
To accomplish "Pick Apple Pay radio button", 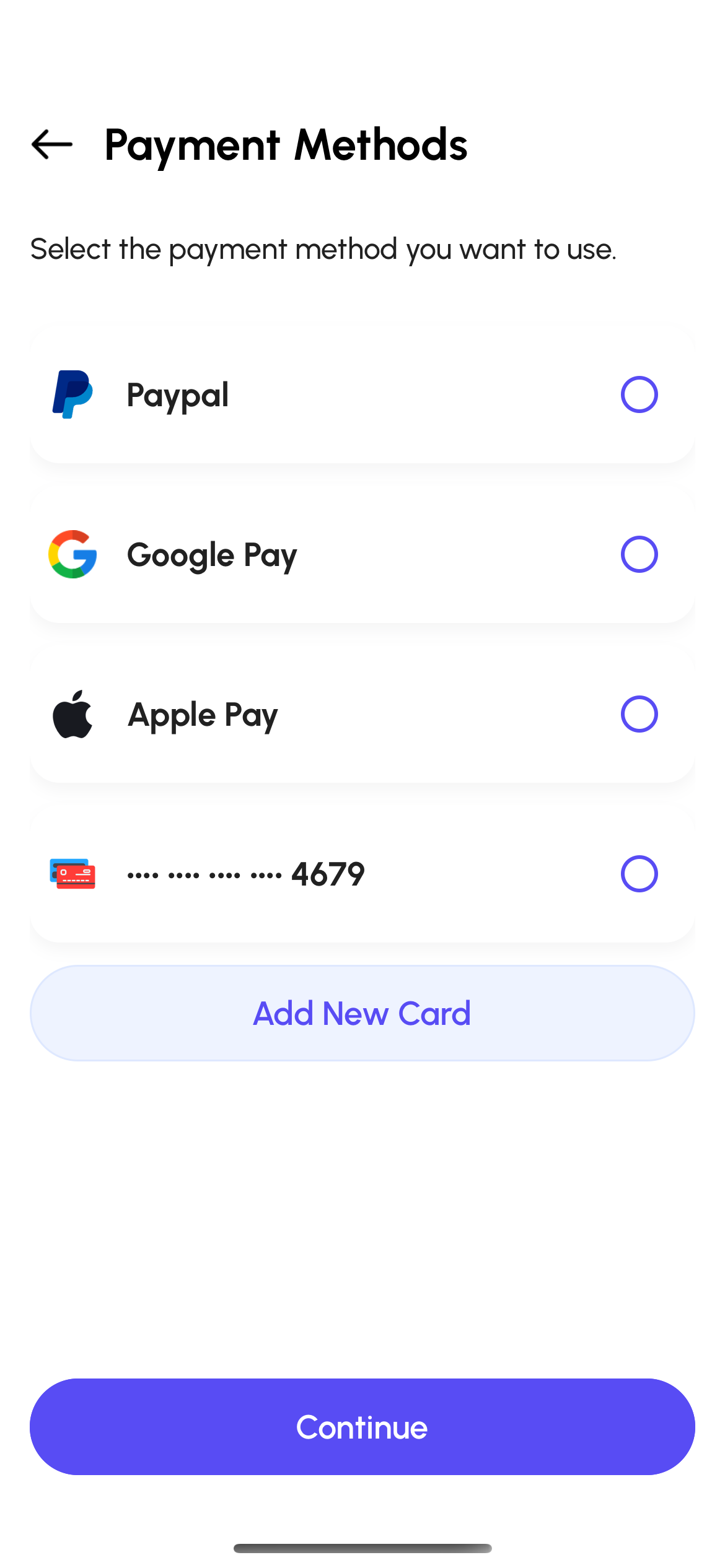I will point(639,714).
